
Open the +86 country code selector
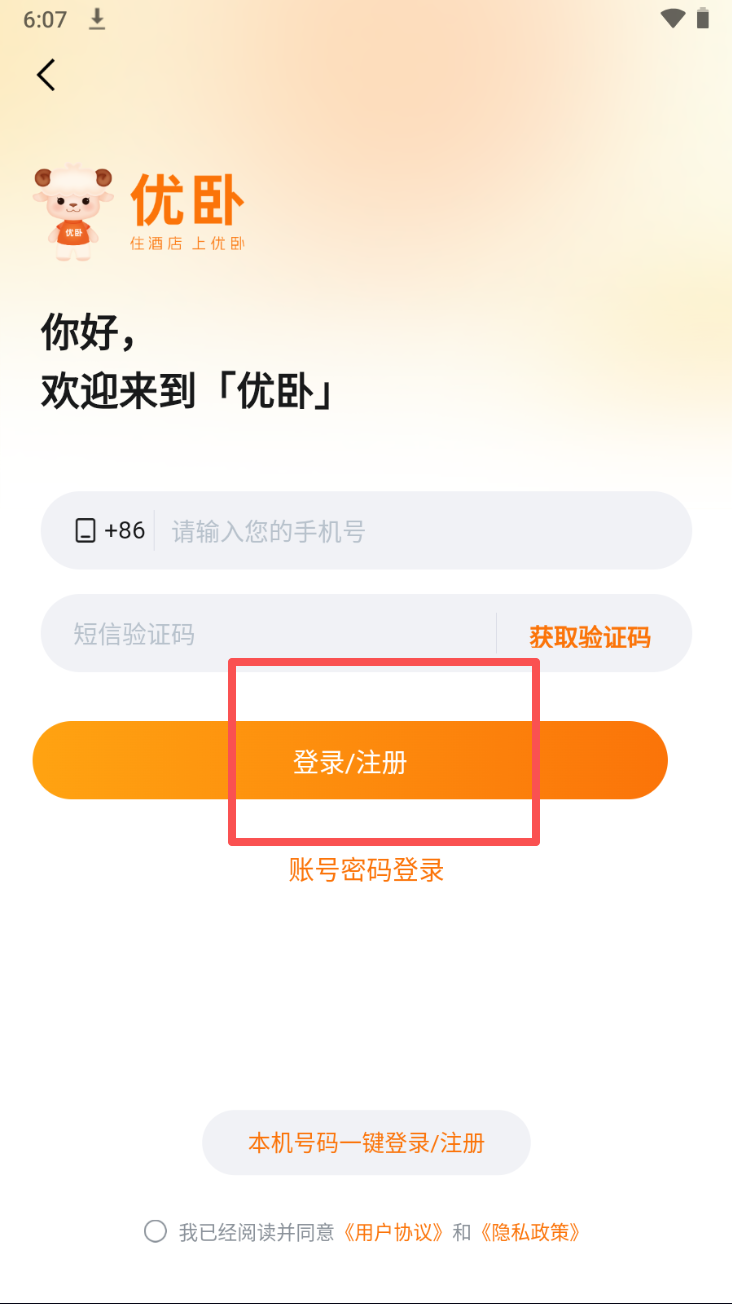click(111, 530)
